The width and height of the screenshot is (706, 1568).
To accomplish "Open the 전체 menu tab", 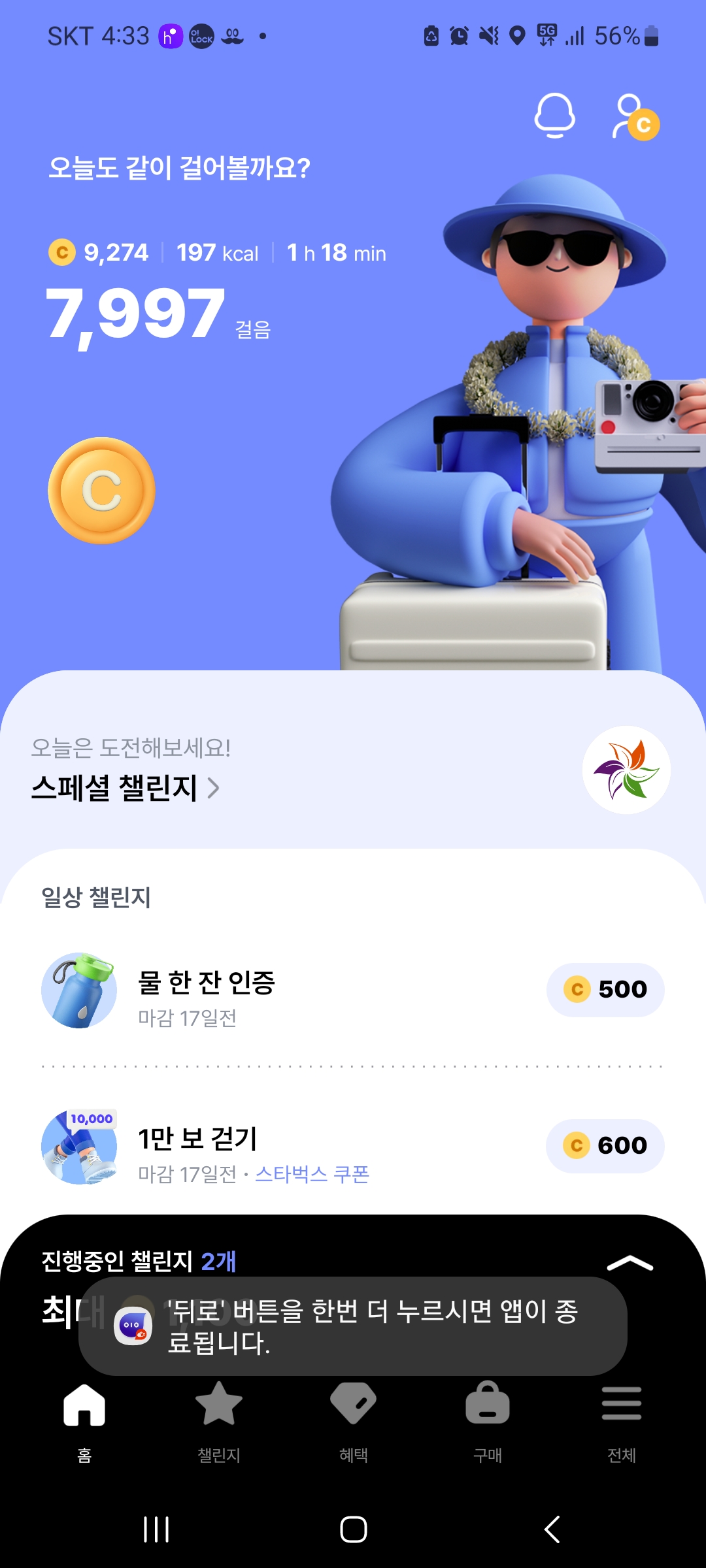I will (622, 1418).
